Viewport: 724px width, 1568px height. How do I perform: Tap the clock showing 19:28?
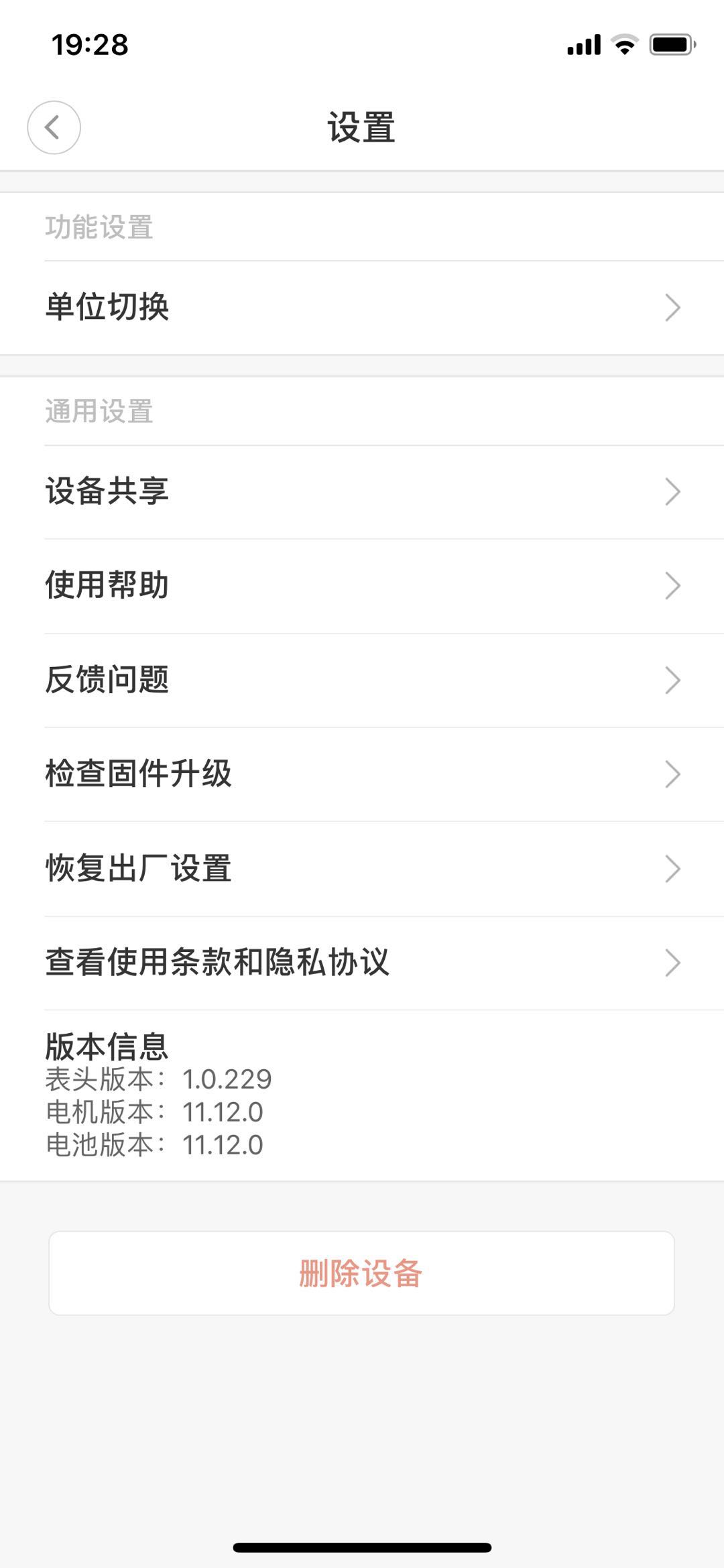pos(88,45)
